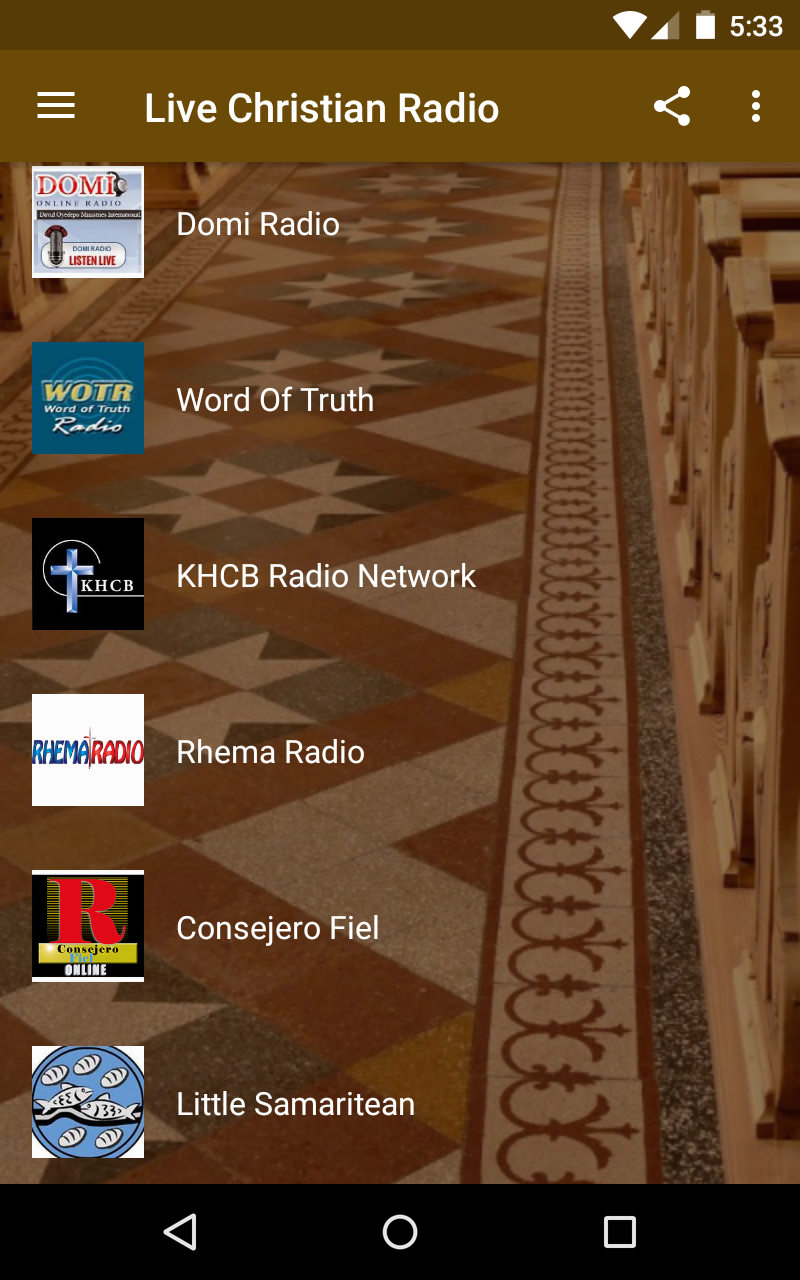Select the Rhema Radio logo
800x1280 pixels.
(87, 750)
